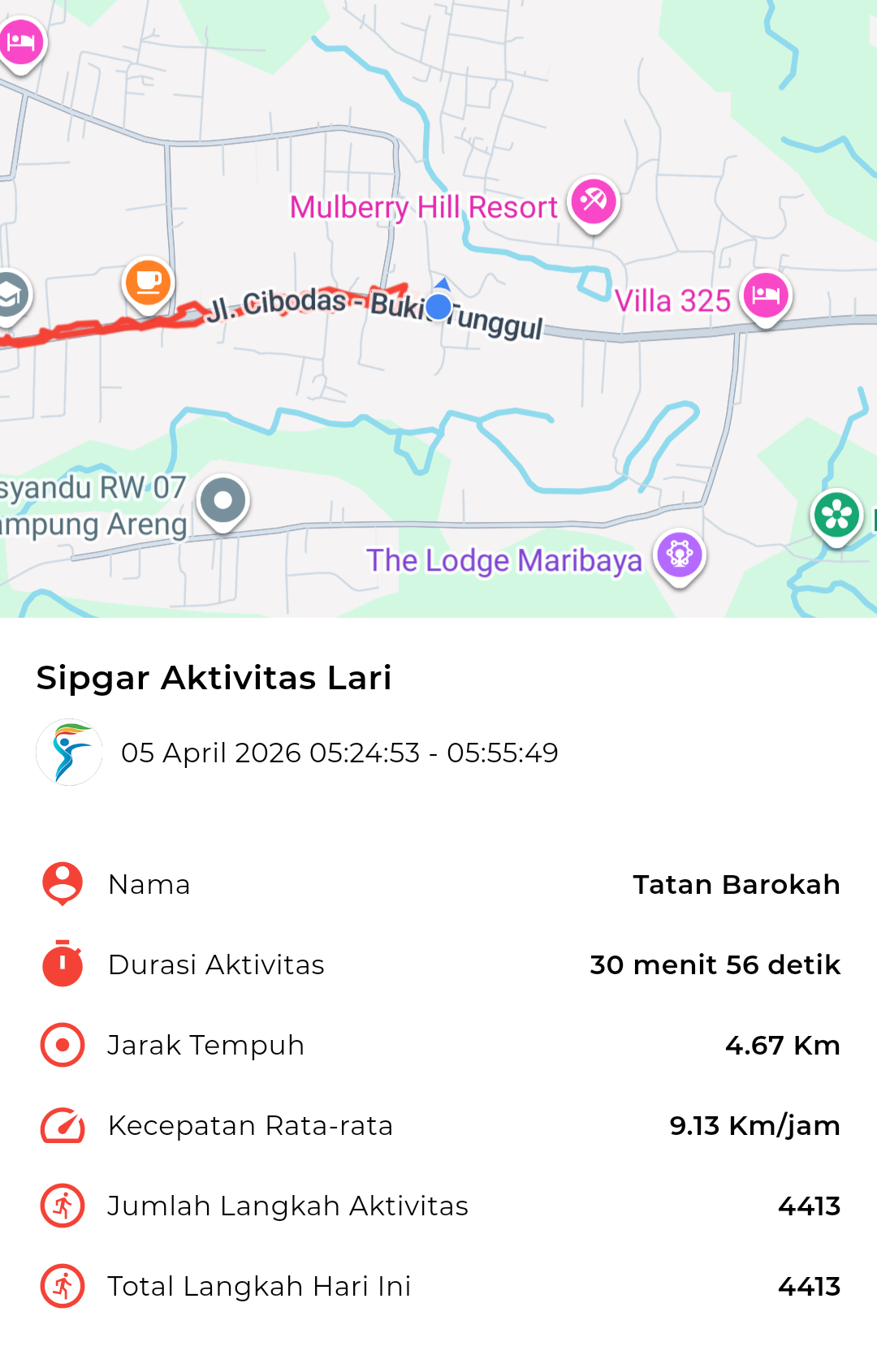Tap the Posyandu RW 07 location pin
The height and width of the screenshot is (1372, 877).
coord(223,501)
